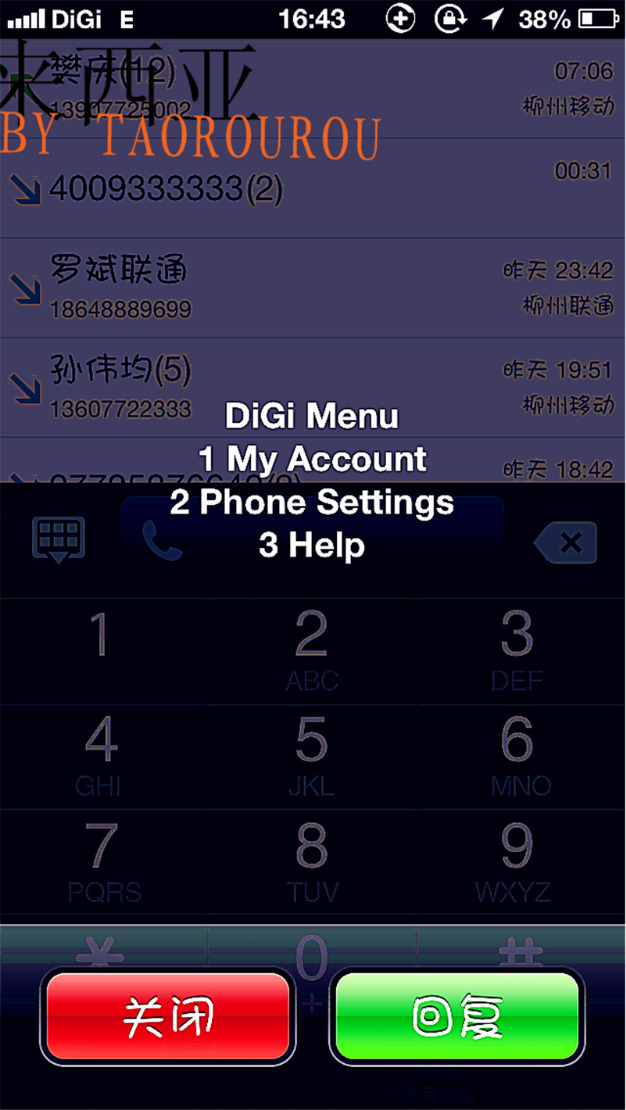Reply to the DiGi Menu with 回复
This screenshot has width=626, height=1110.
click(457, 1016)
